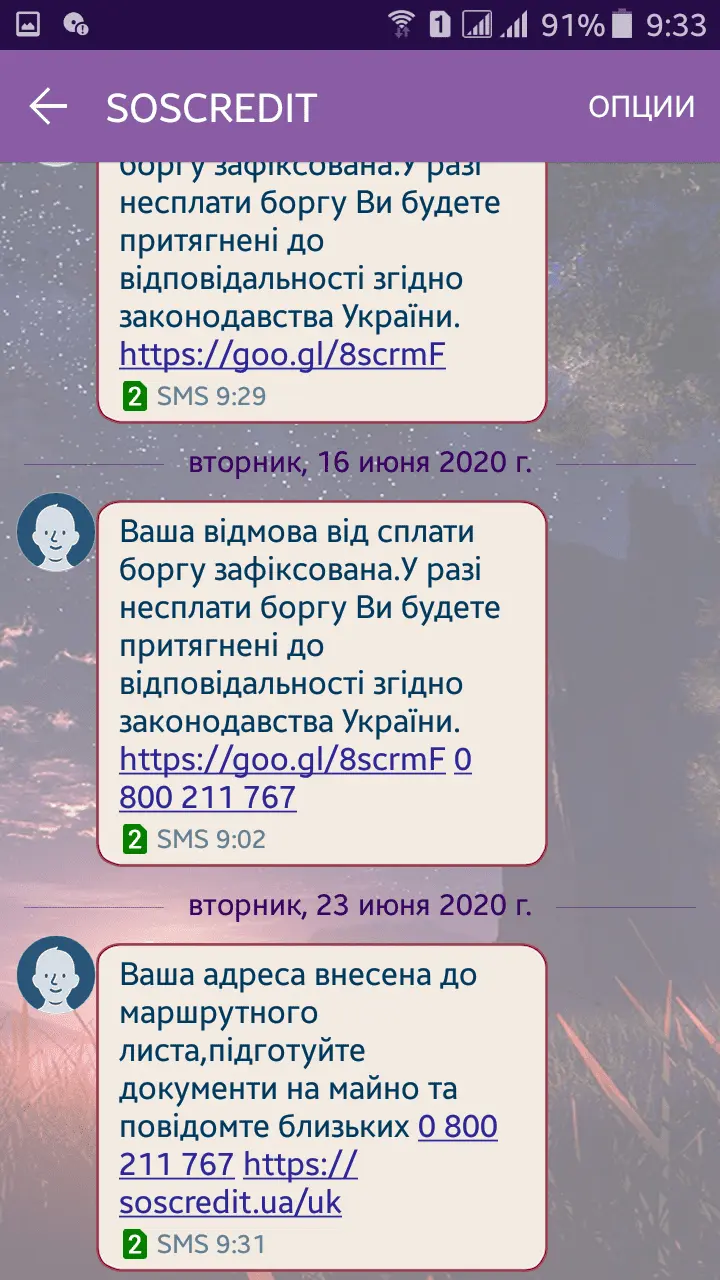Tap the sender avatar beside 23 июня message
720x1280 pixels.
(x=56, y=975)
